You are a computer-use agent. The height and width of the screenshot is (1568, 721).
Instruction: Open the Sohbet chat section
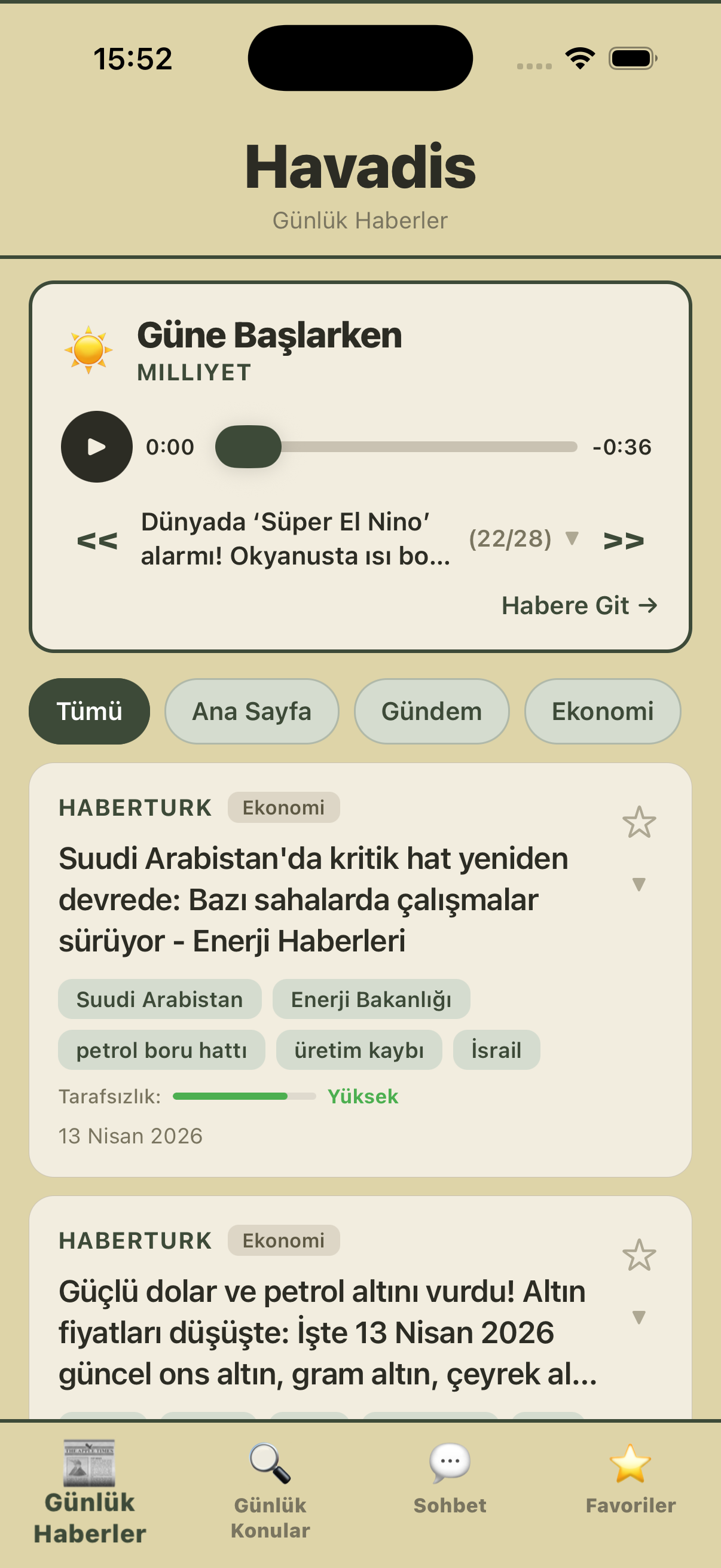(x=449, y=1485)
